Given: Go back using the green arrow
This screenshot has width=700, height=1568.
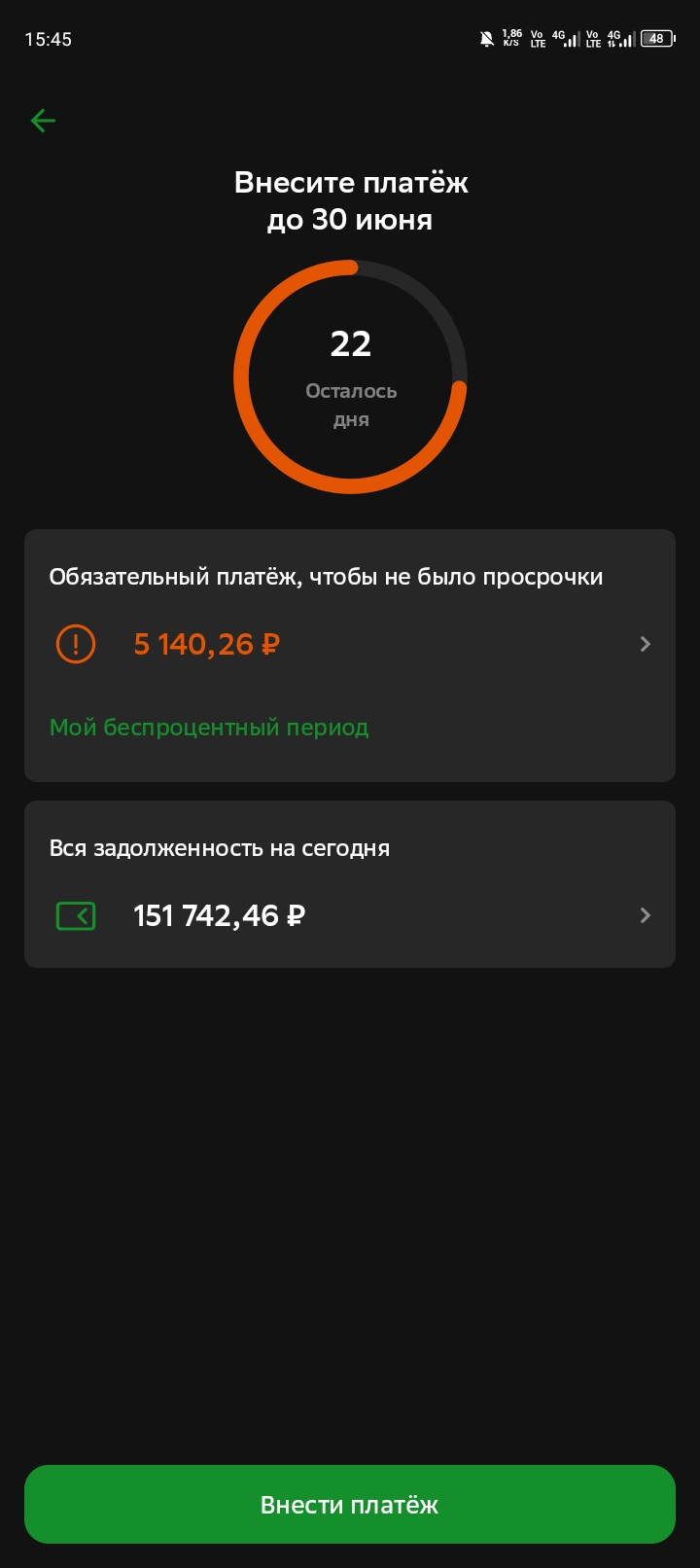Looking at the screenshot, I should 43,121.
